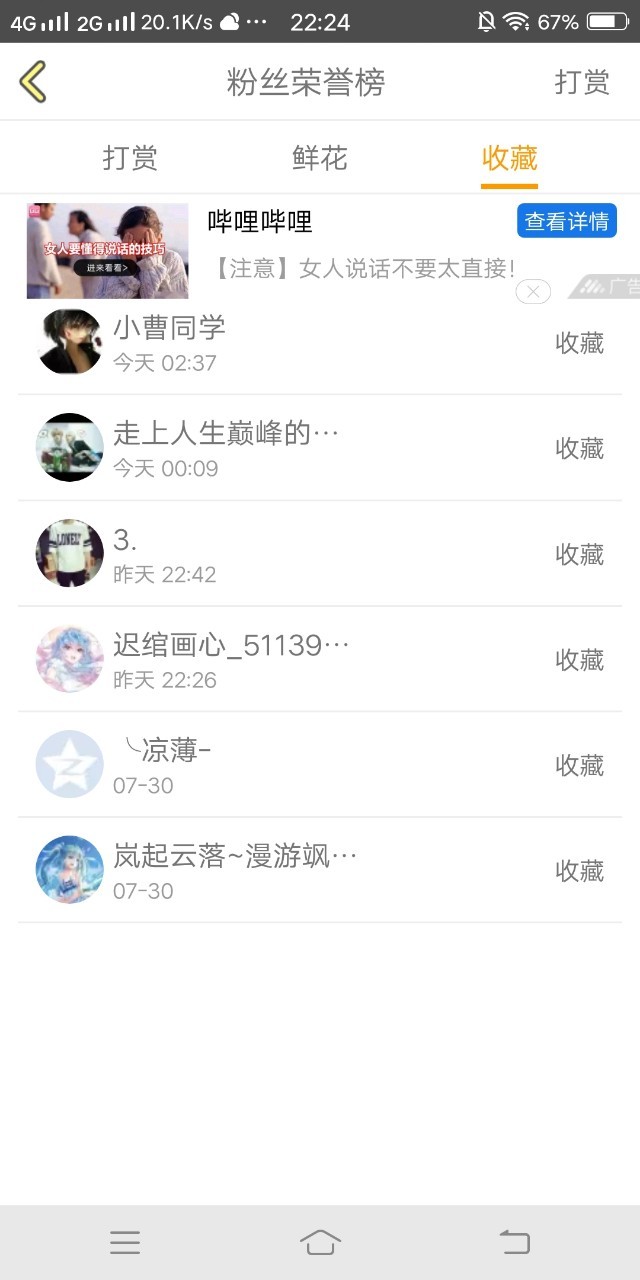Open 迟绾画心_51139…'s row
This screenshot has height=1280, width=640.
(x=320, y=660)
